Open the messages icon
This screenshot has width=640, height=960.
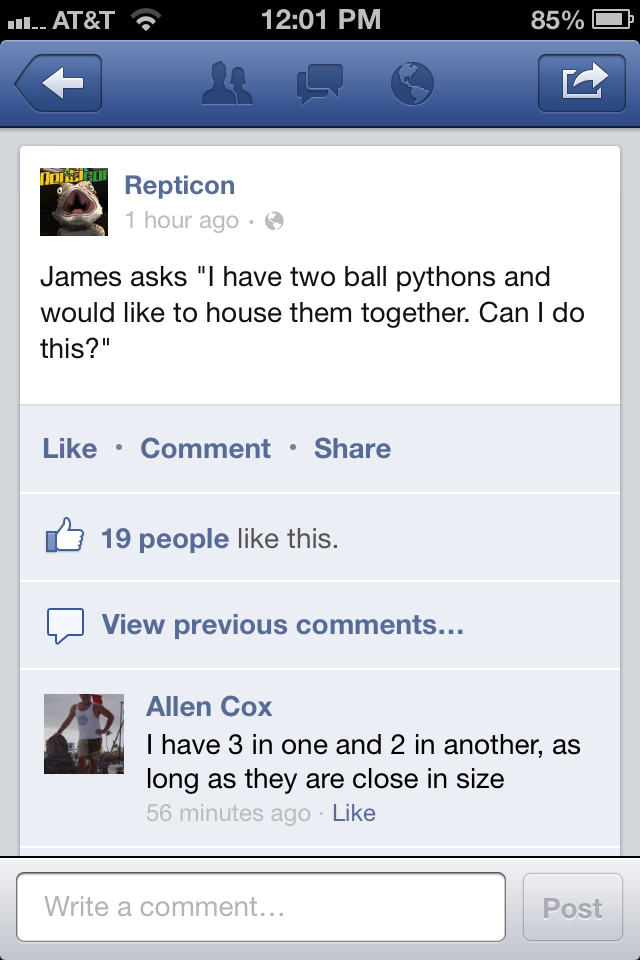(x=319, y=84)
